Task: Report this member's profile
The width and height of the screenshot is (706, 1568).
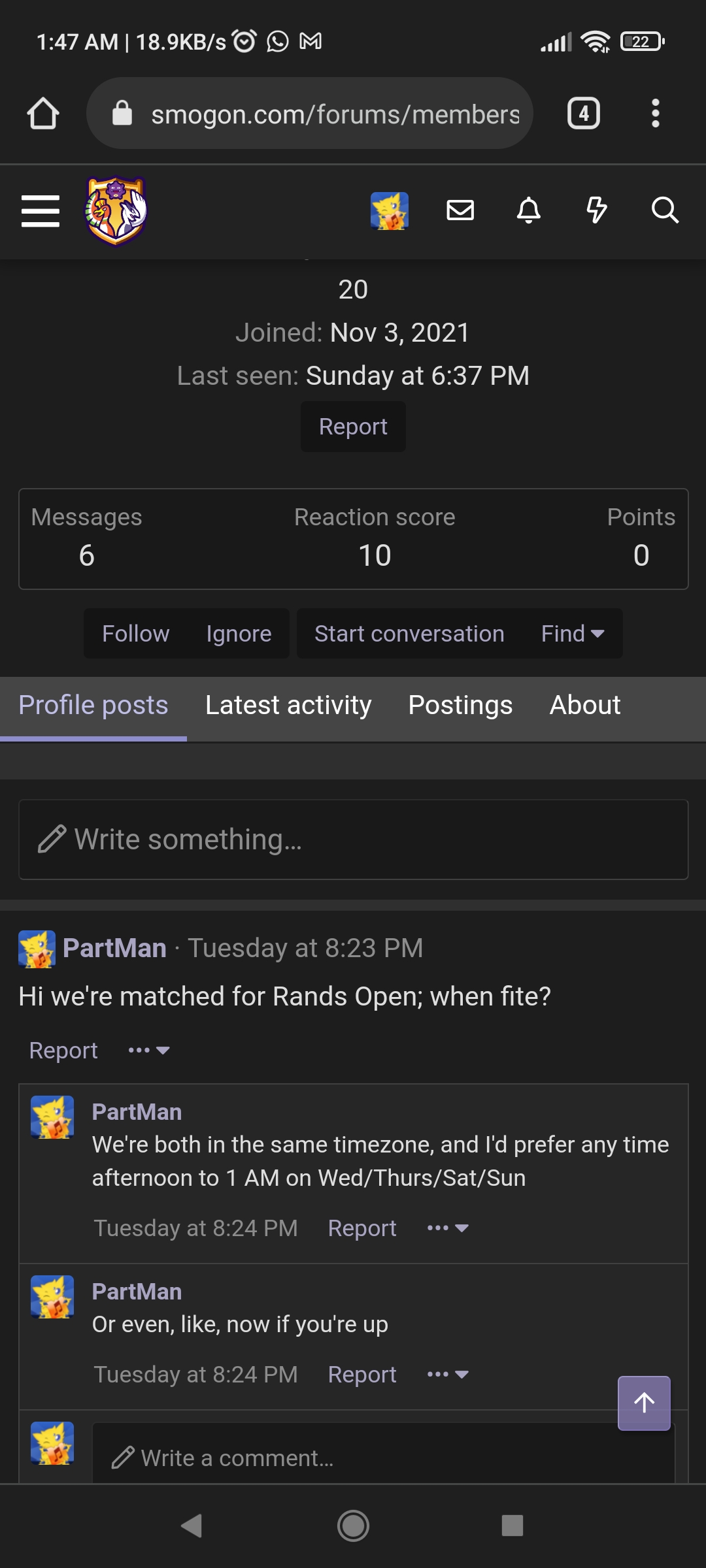Action: (353, 427)
